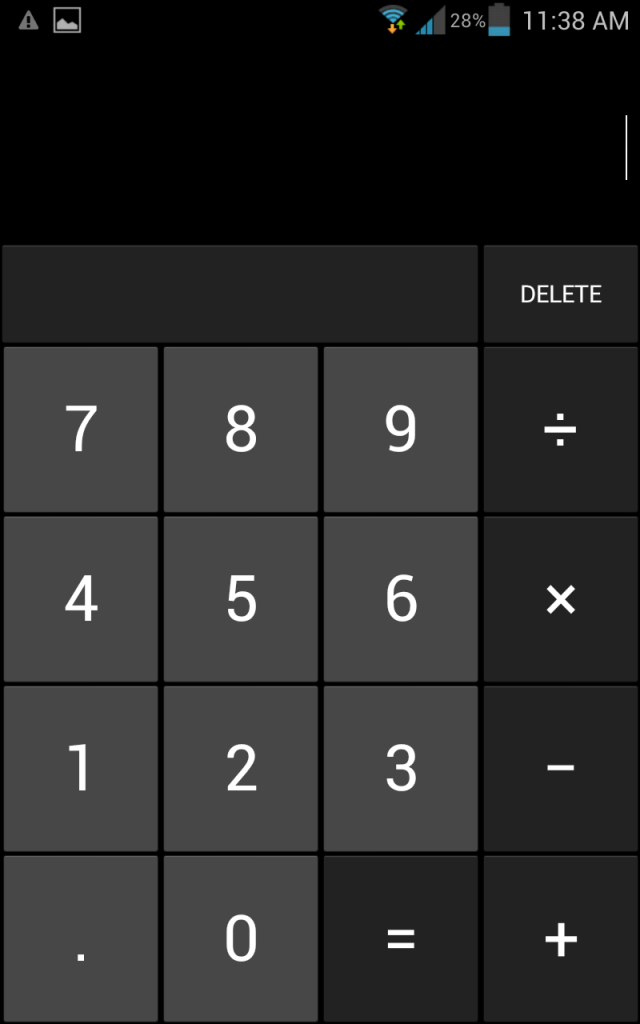Enter the digit 1
Viewport: 640px width, 1024px height.
(x=81, y=769)
